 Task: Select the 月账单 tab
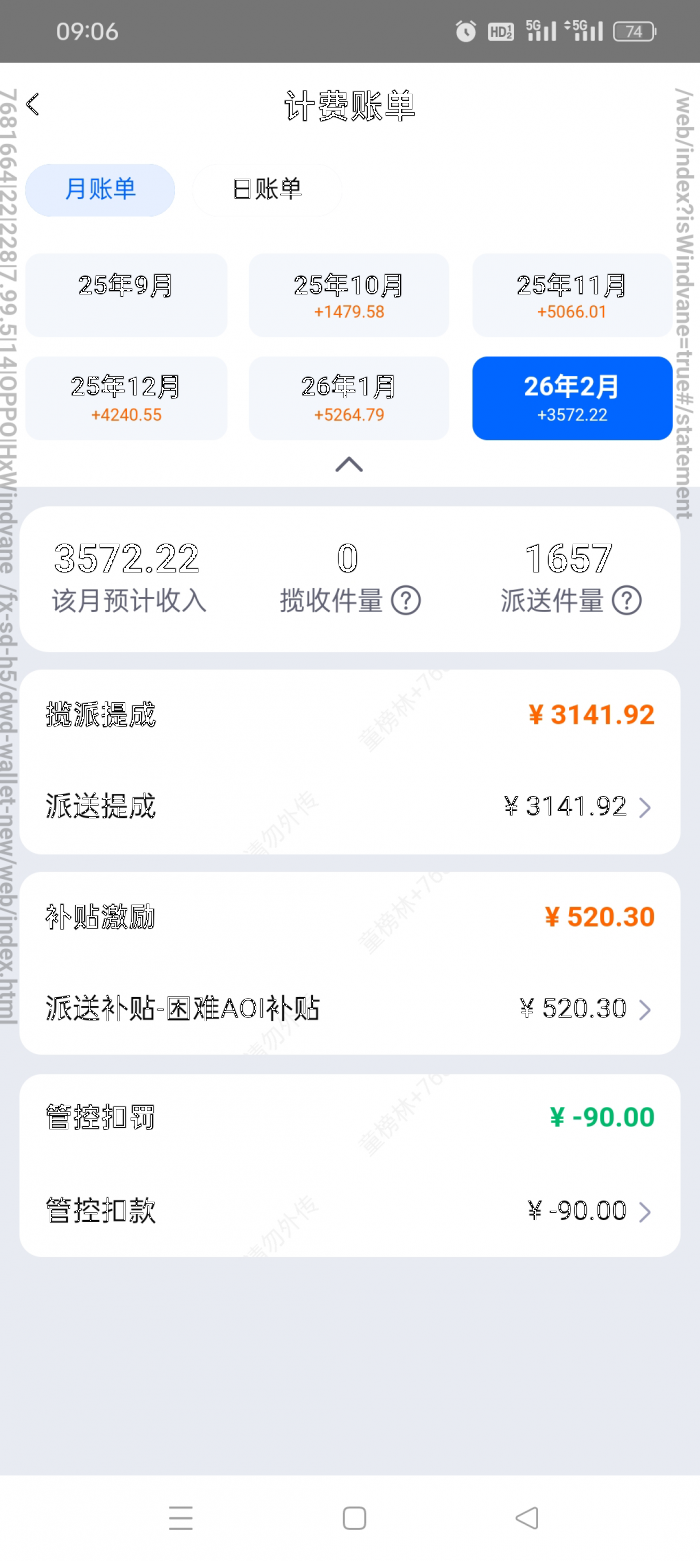(100, 189)
